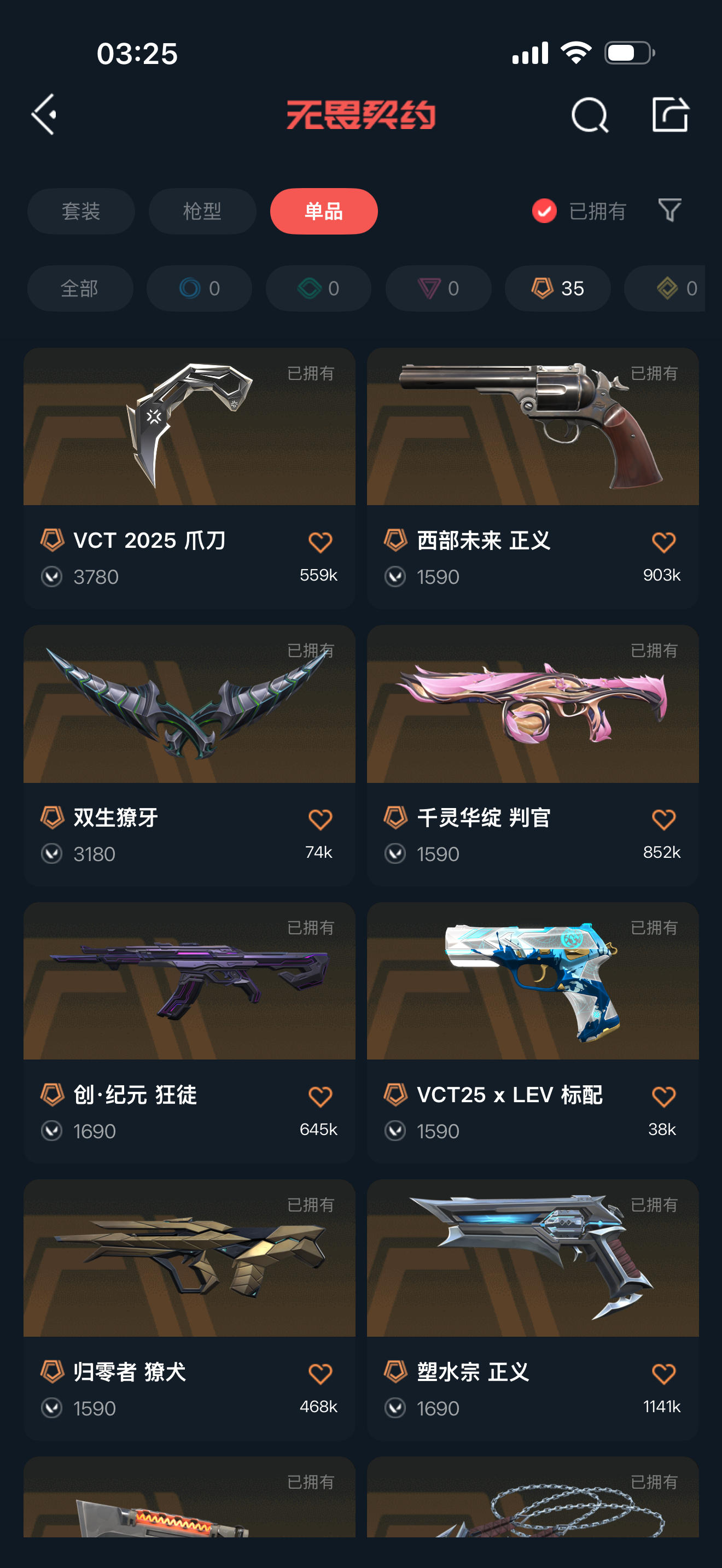Image resolution: width=722 pixels, height=1568 pixels.
Task: Open the filter funnel icon
Action: click(x=669, y=210)
